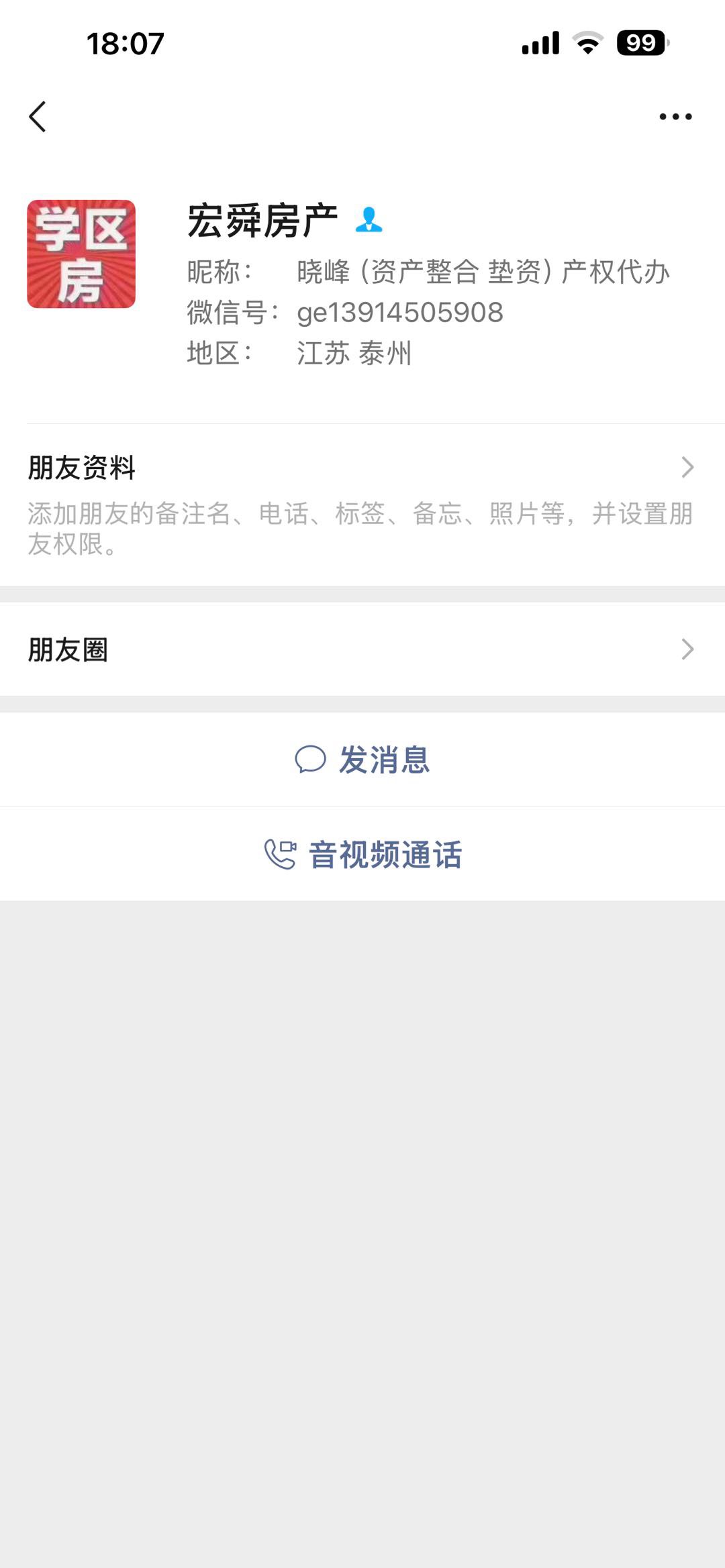Image resolution: width=725 pixels, height=1568 pixels.
Task: Open the three-dot more options menu
Action: pos(675,117)
